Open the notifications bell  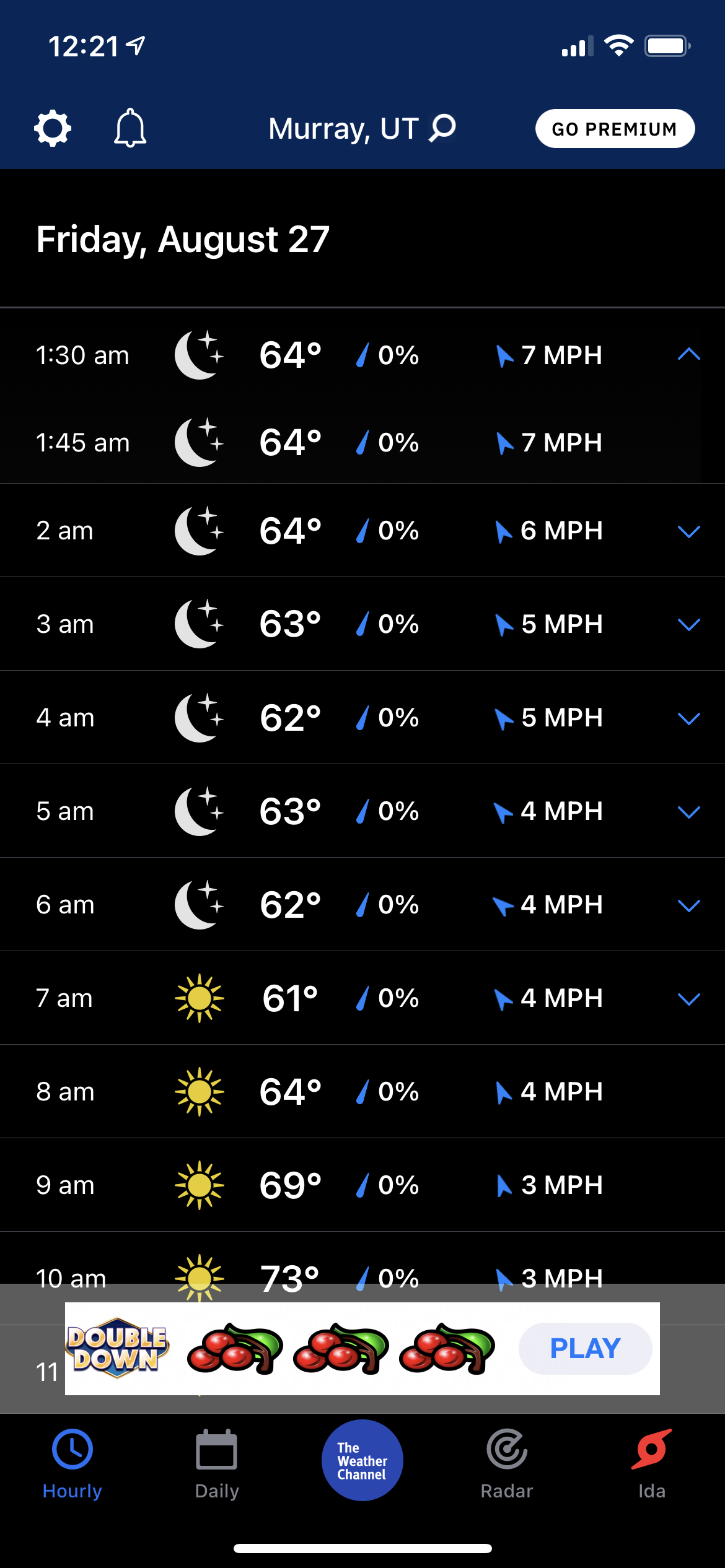(x=130, y=128)
